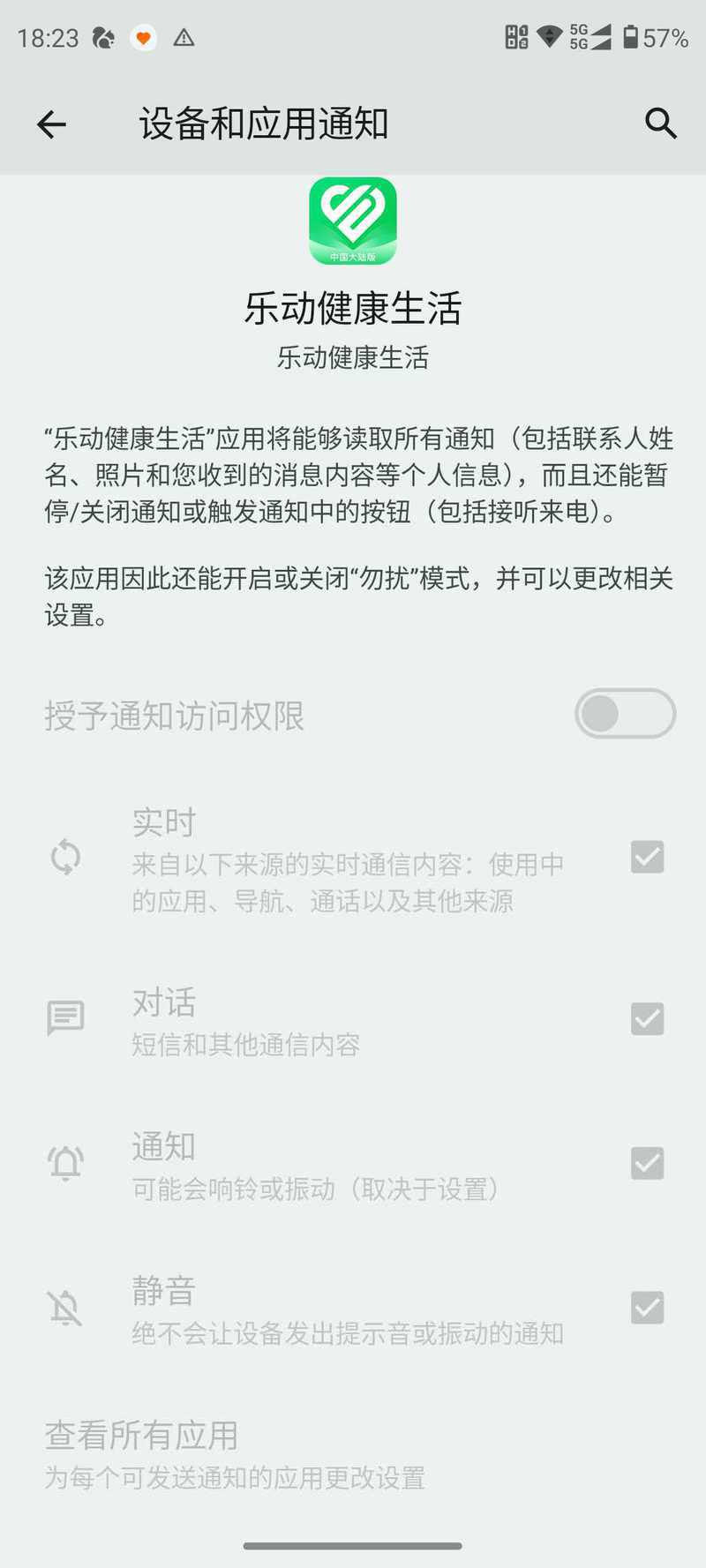Uncheck the 静音 checkbox
The width and height of the screenshot is (706, 1568).
point(647,1308)
